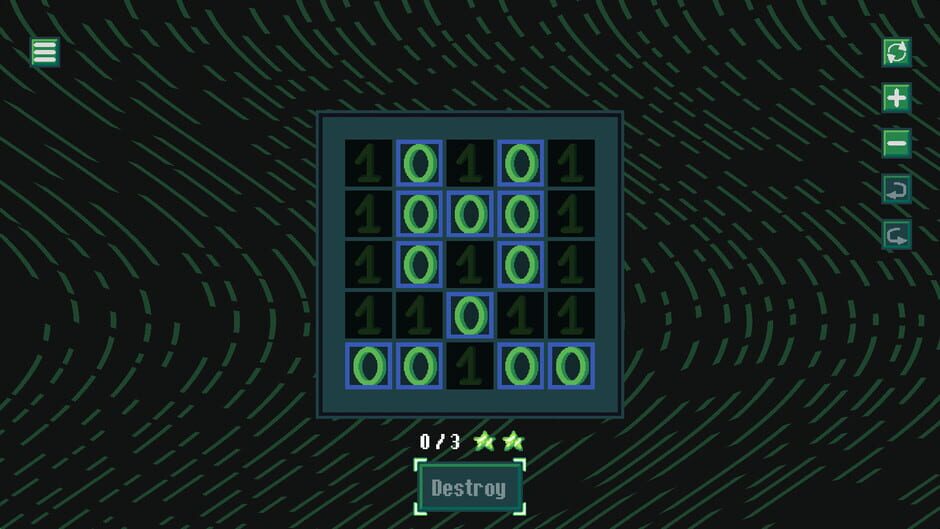
Task: Redo the undone move
Action: (897, 235)
